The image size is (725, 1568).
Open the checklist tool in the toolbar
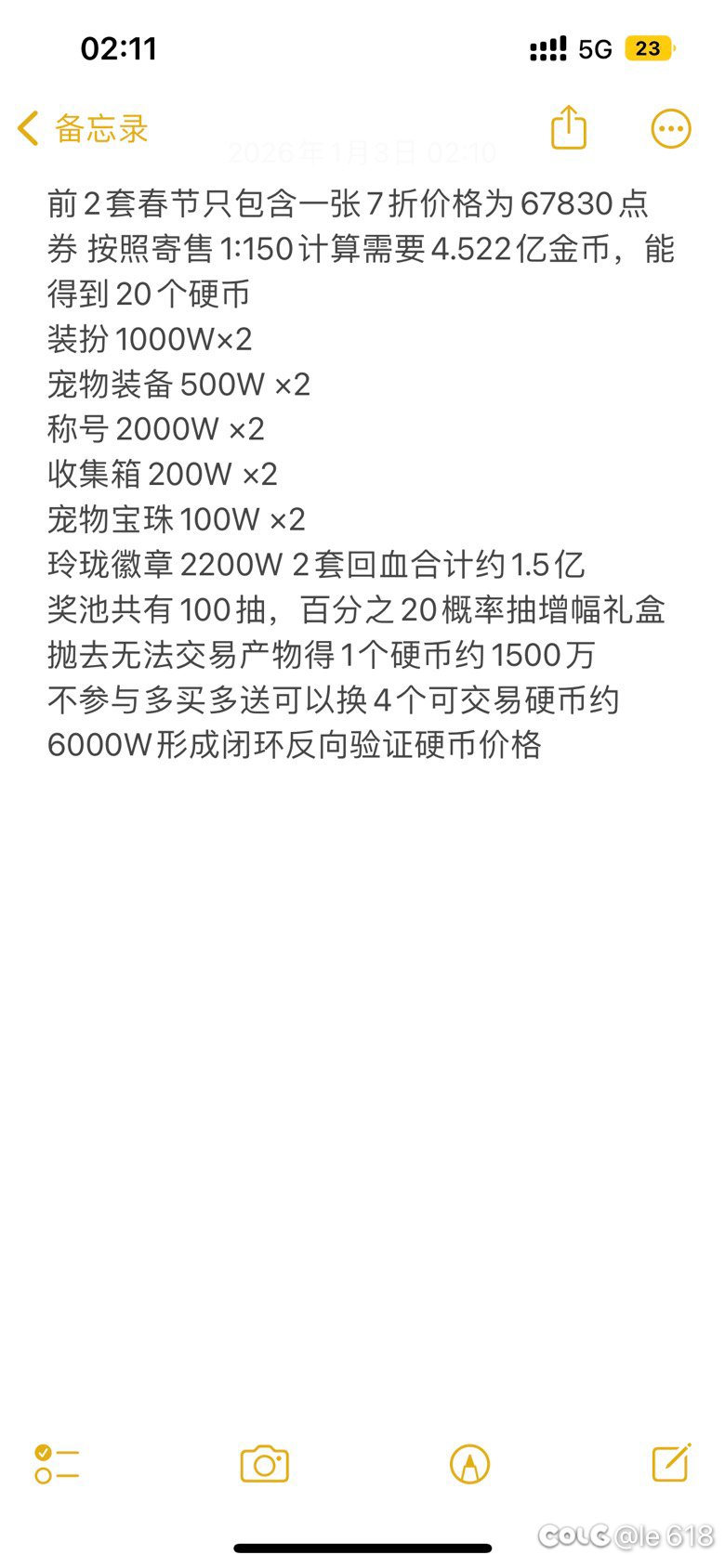pos(58,1463)
